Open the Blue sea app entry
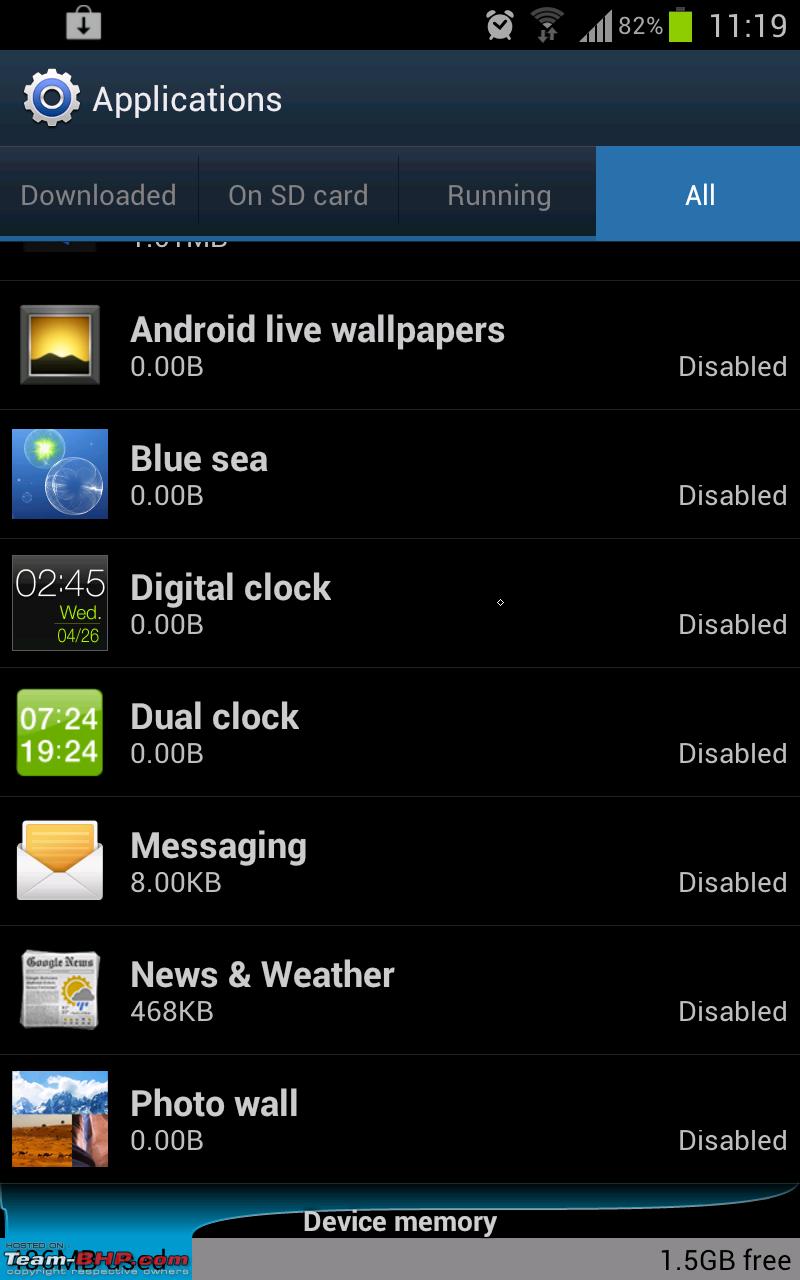This screenshot has width=800, height=1280. click(x=400, y=474)
